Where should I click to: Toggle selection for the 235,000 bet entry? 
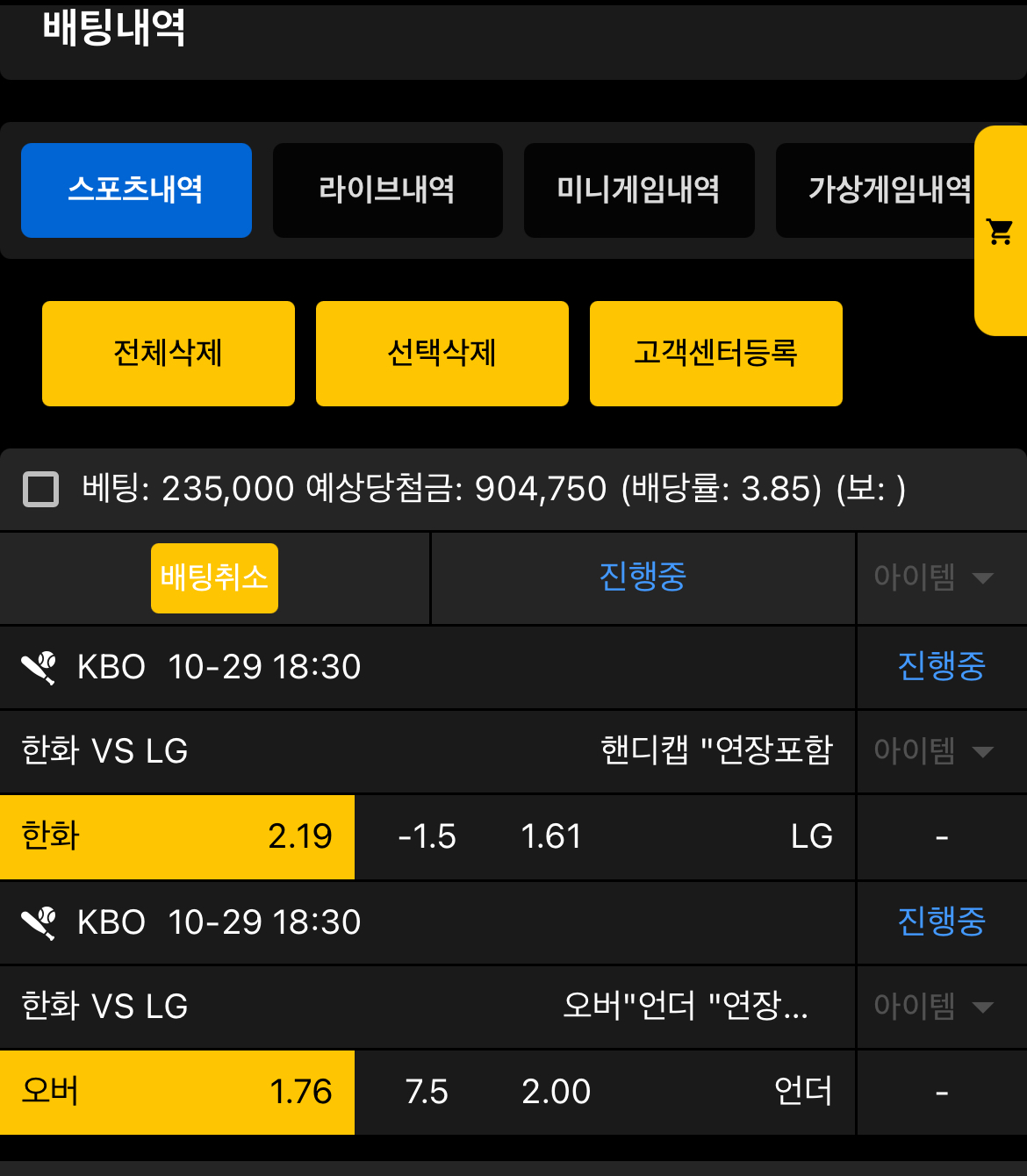[x=39, y=489]
